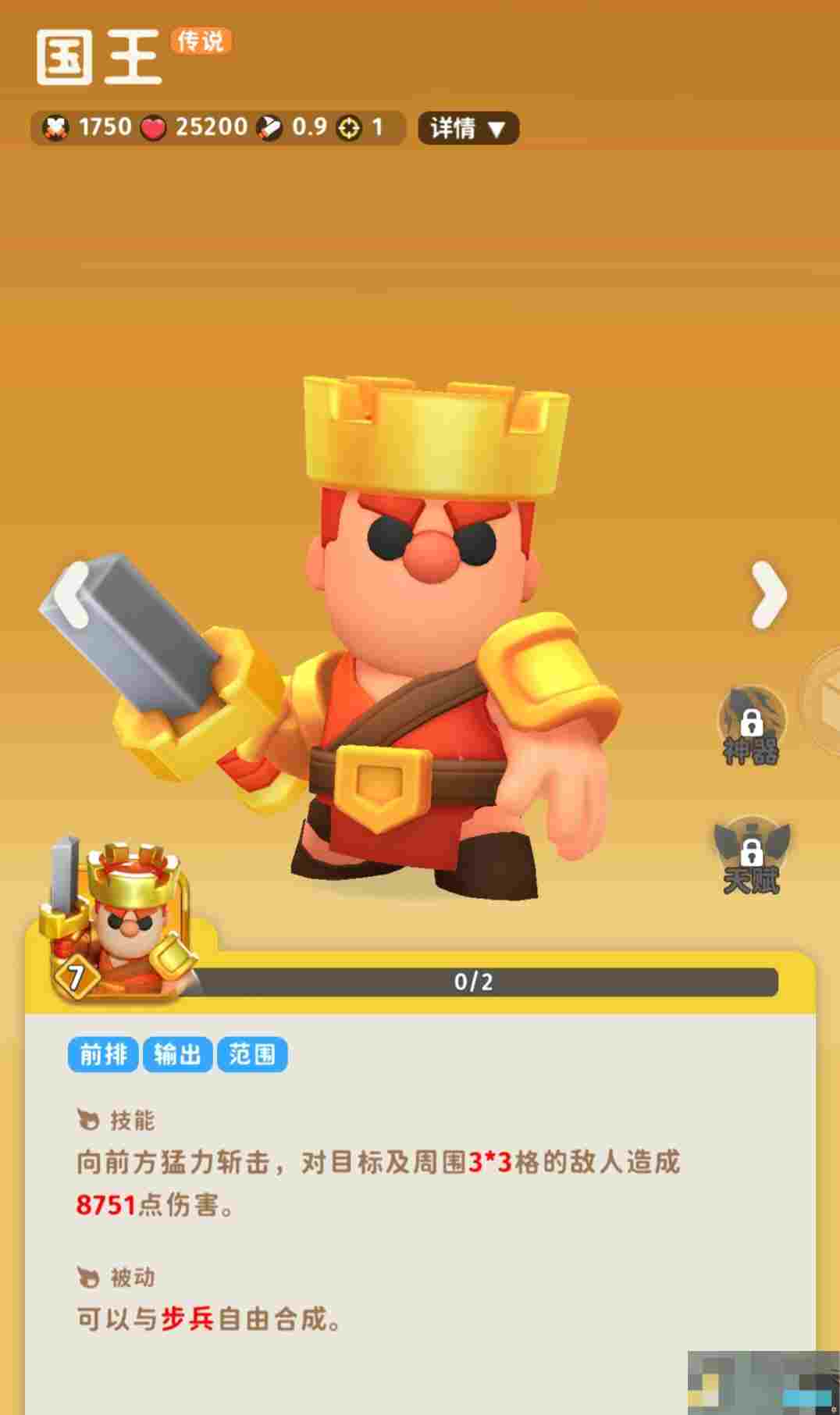Go to the next hero with right arrow
Viewport: 840px width, 1415px height.
point(767,595)
